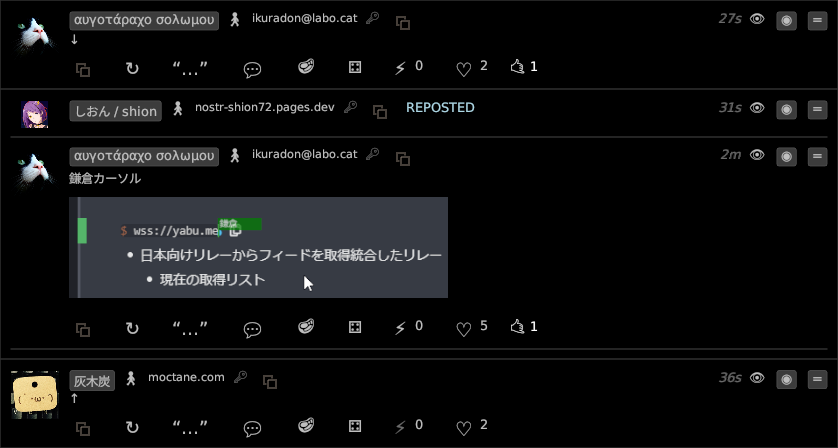Open the image in the 鎌倉カーソル post
The height and width of the screenshot is (448, 838).
(258, 247)
